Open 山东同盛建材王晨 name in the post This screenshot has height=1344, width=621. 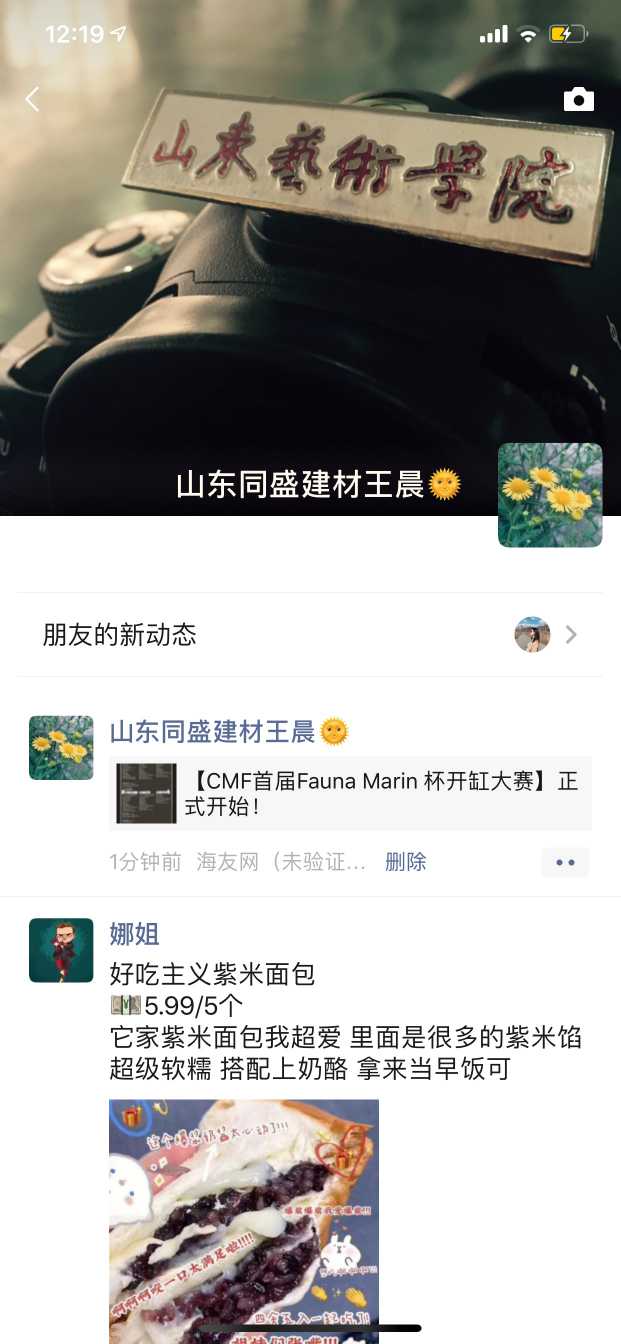point(212,732)
